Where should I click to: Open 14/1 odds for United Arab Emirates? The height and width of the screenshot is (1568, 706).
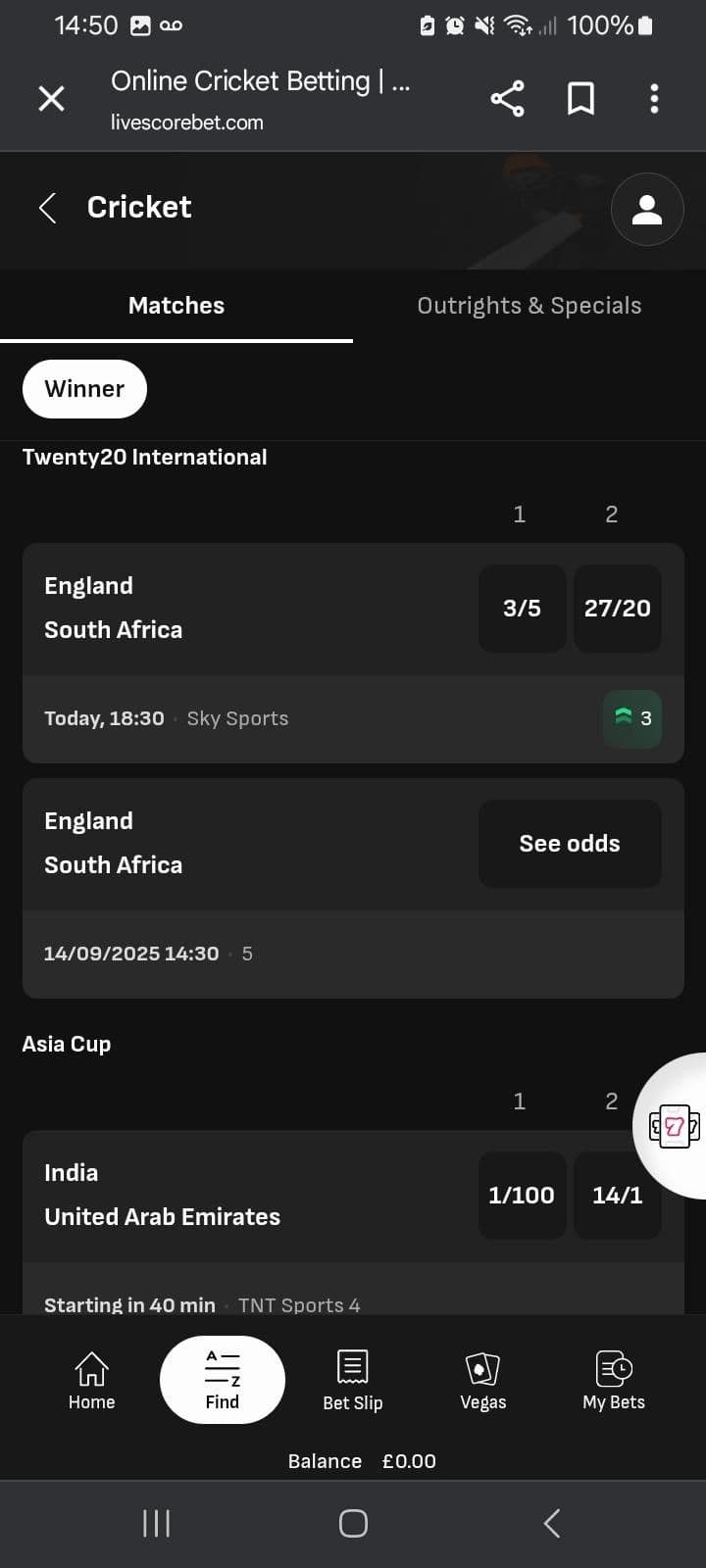click(x=617, y=1195)
